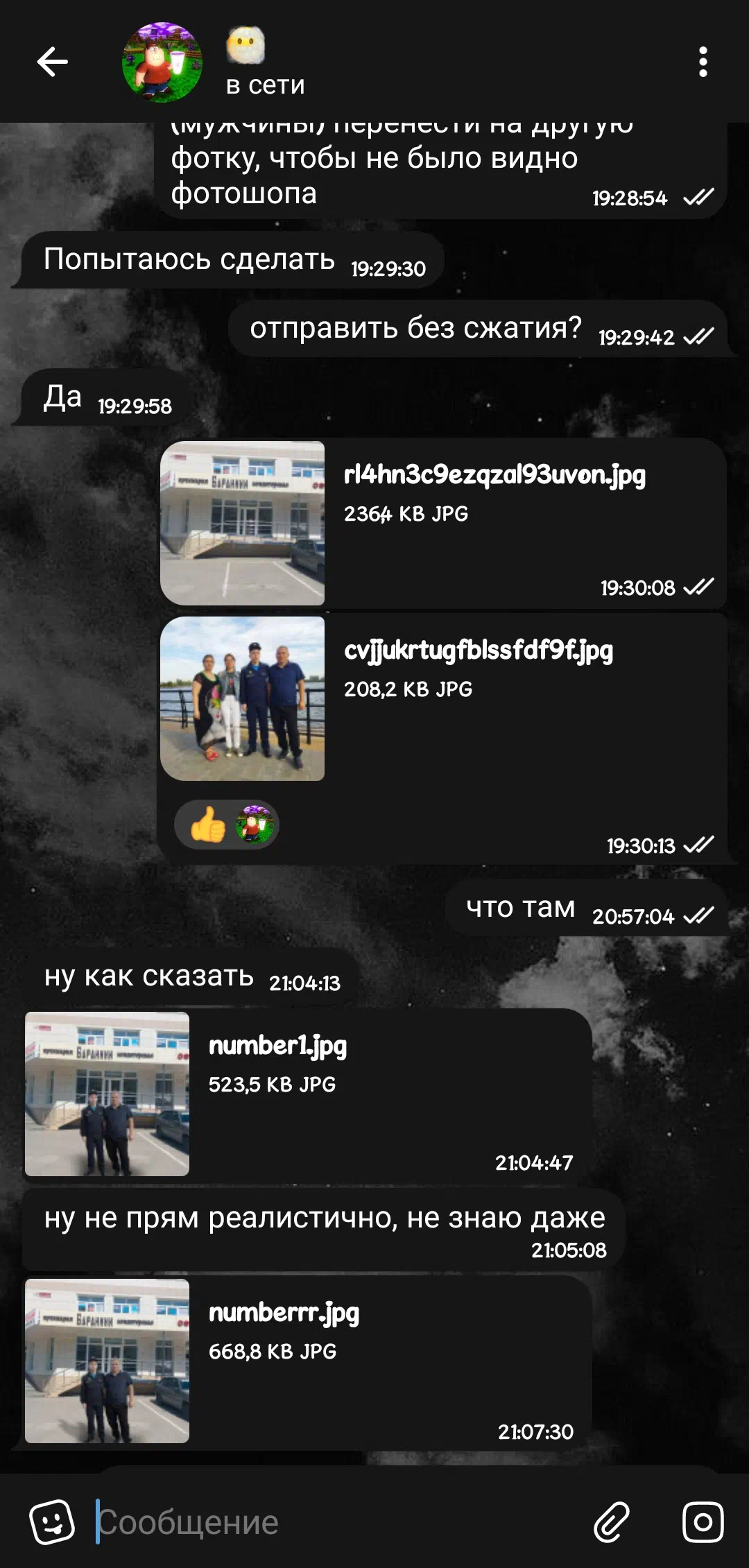
Task: Open the contact's profile avatar
Action: point(162,62)
